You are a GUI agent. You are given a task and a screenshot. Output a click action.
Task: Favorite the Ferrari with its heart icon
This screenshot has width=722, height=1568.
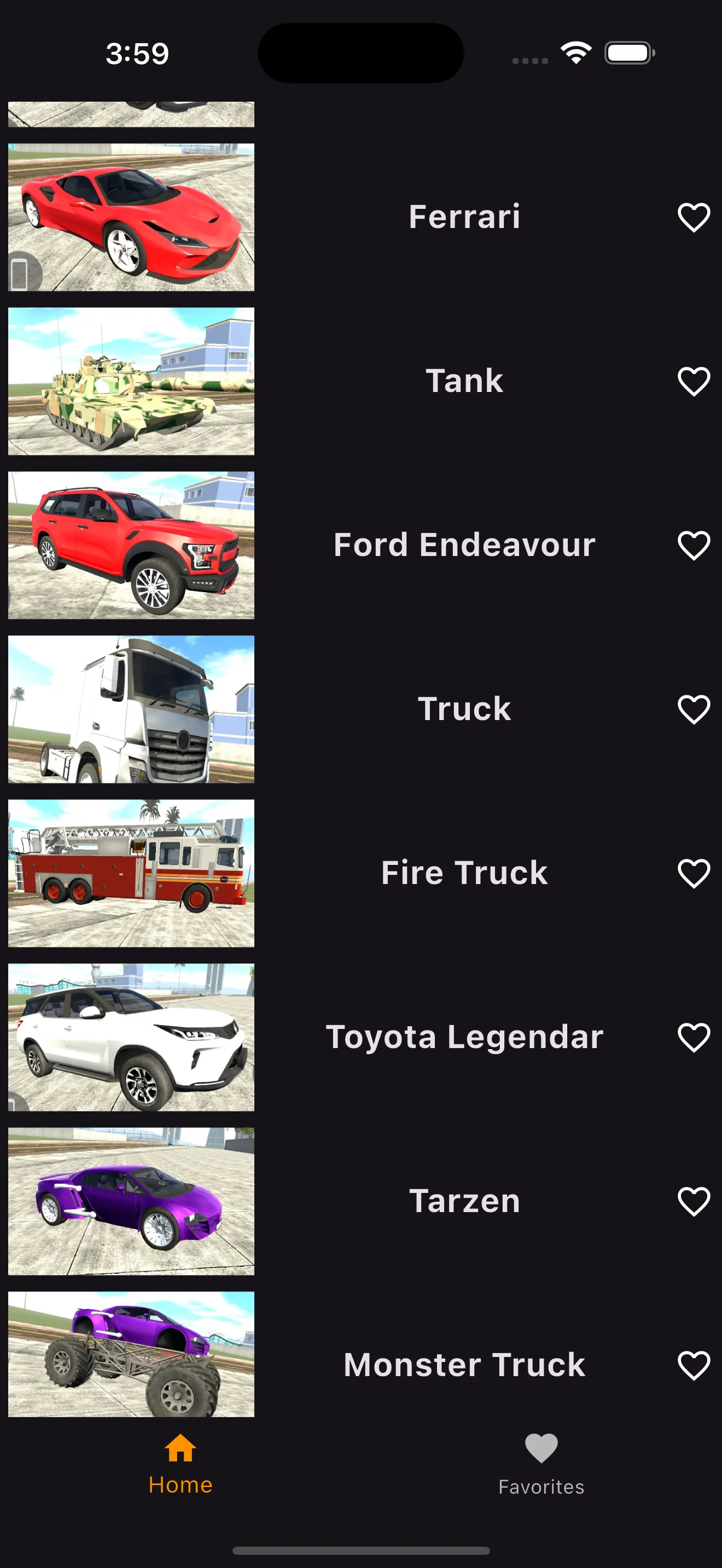pyautogui.click(x=694, y=217)
